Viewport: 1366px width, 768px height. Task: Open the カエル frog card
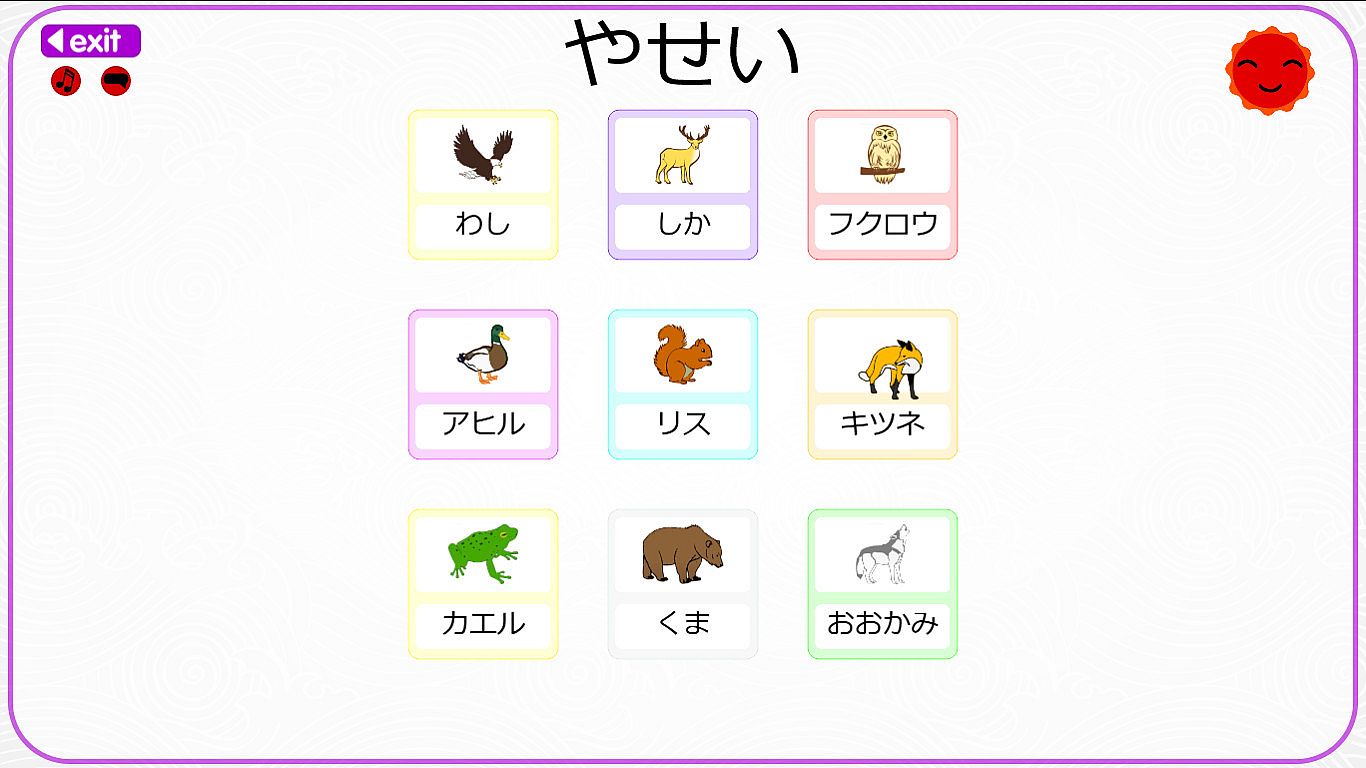tap(483, 585)
